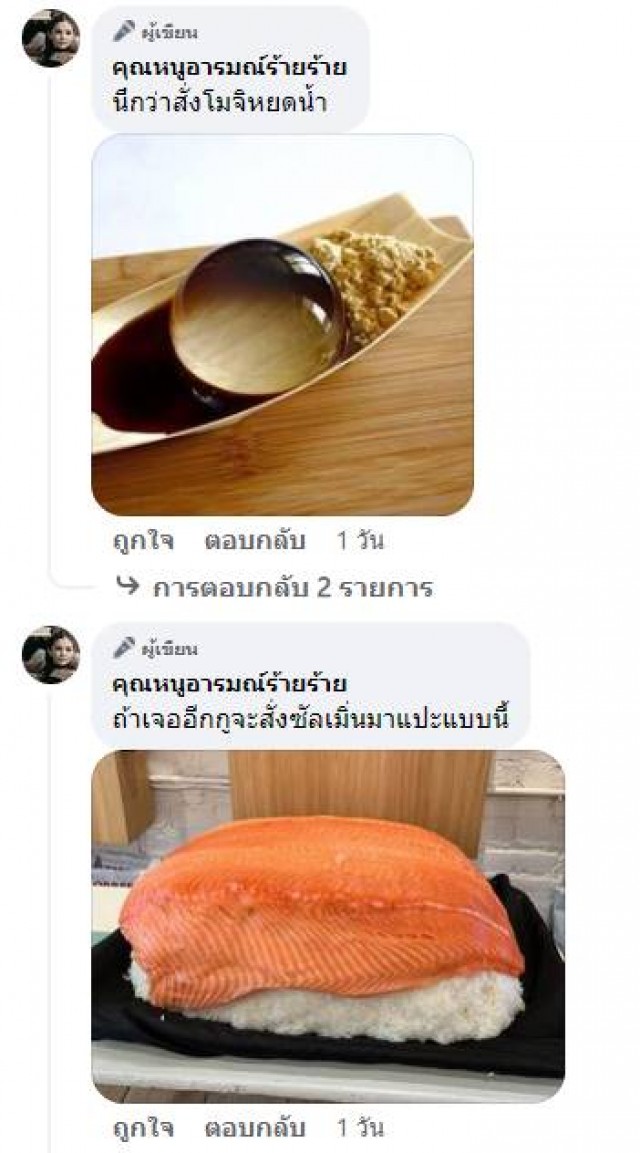Viewport: 640px width, 1153px height.
Task: Open the profile picture beside the salmon comment
Action: coord(51,655)
